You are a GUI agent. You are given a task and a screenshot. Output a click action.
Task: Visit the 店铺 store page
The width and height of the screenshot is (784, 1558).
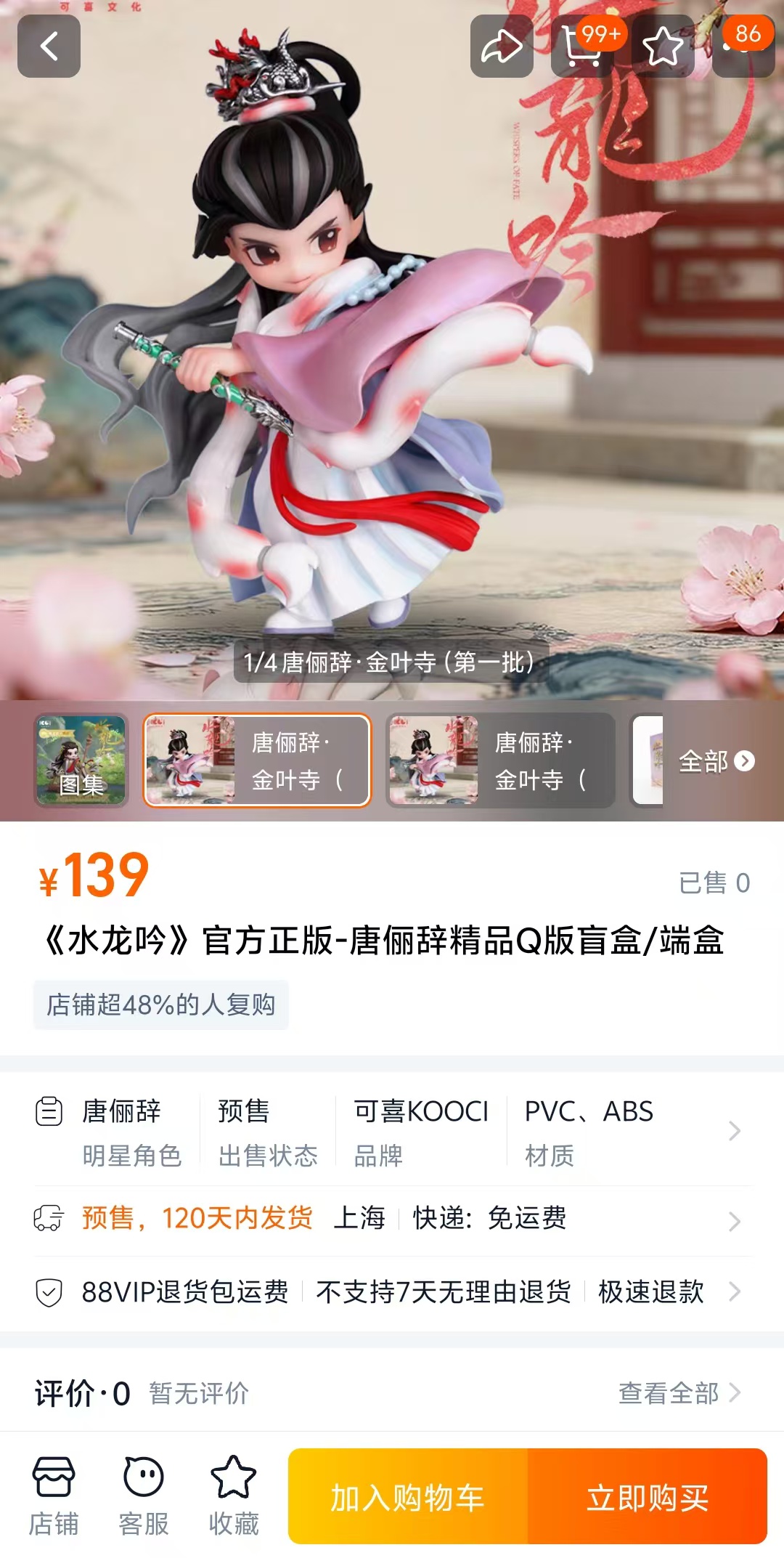54,1496
